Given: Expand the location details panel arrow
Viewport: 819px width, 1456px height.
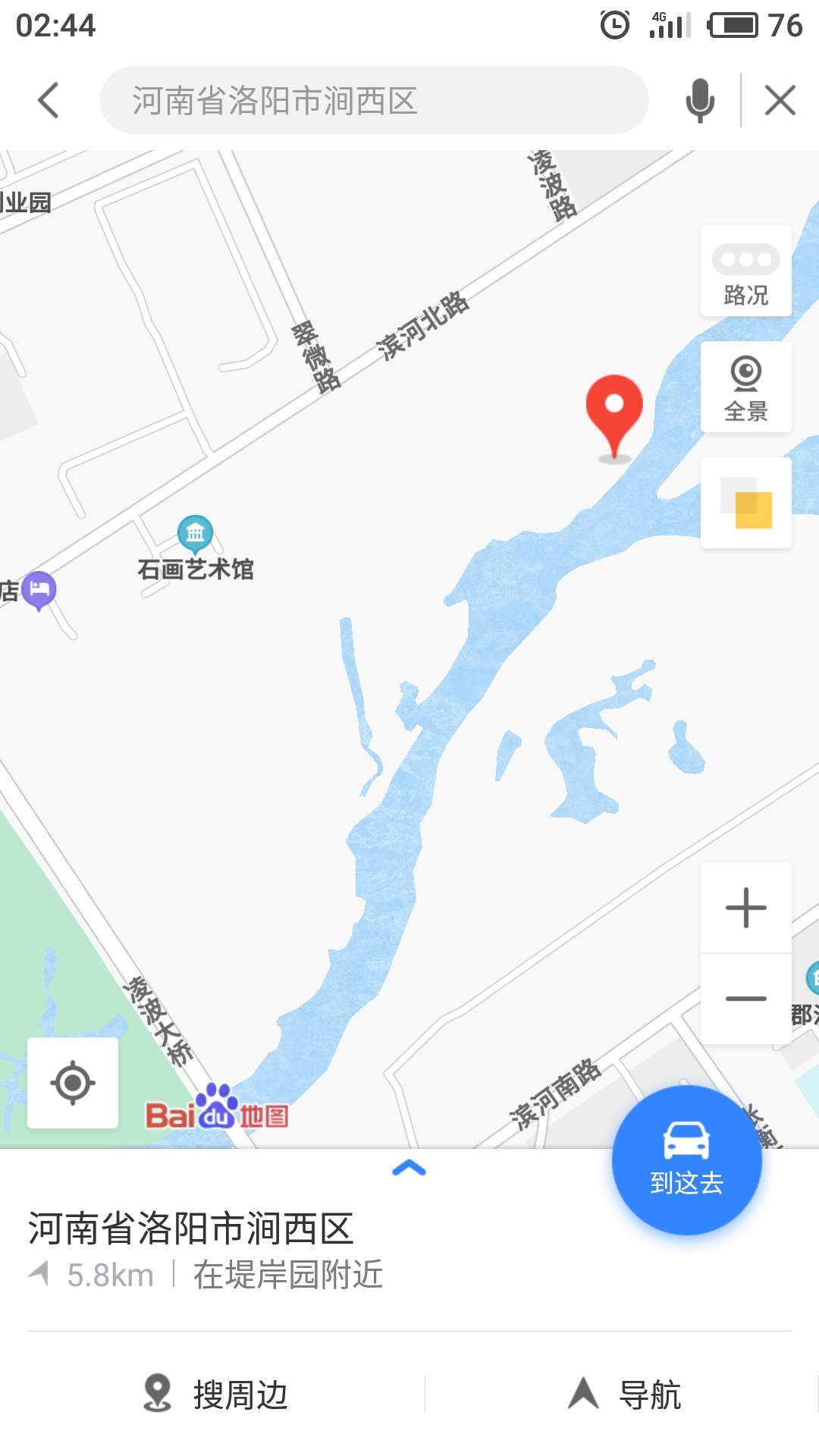Looking at the screenshot, I should pos(409,1169).
